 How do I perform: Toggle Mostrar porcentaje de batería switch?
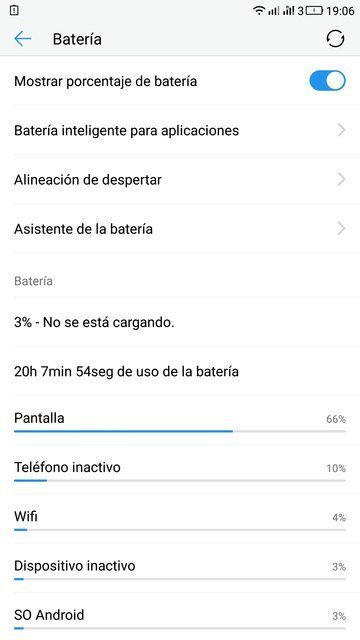(x=327, y=81)
